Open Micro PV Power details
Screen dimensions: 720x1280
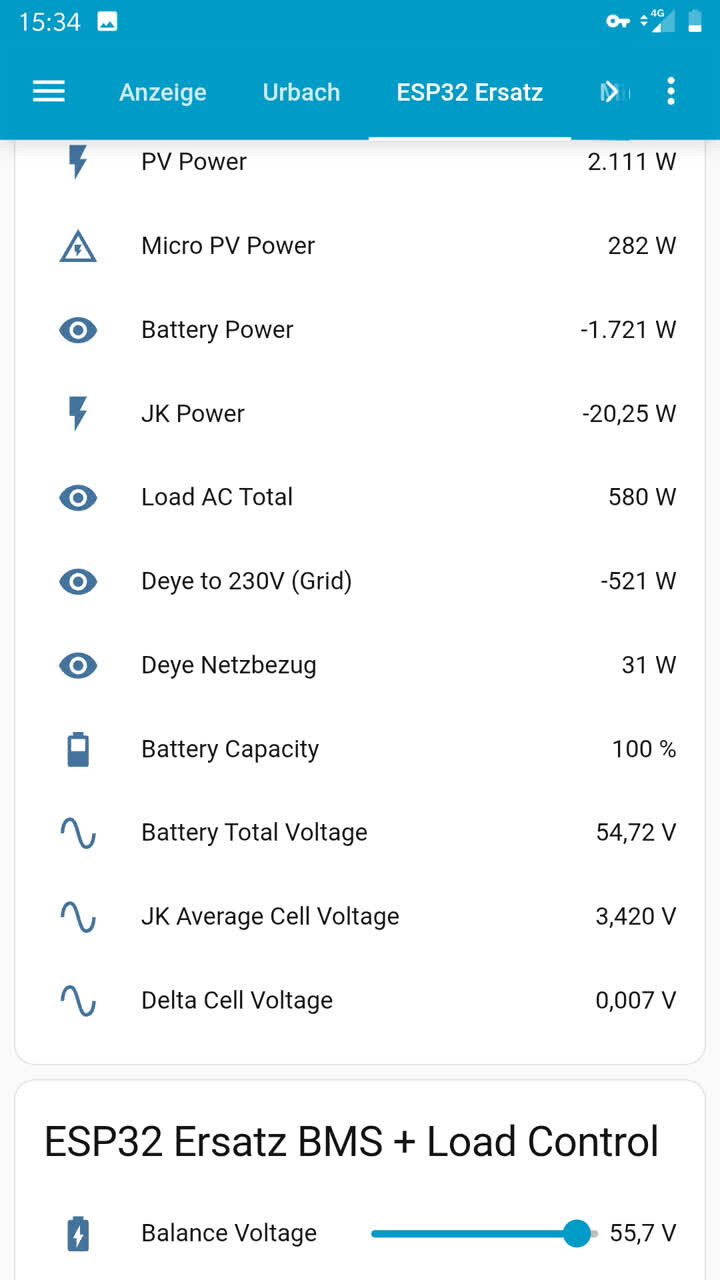coord(228,246)
